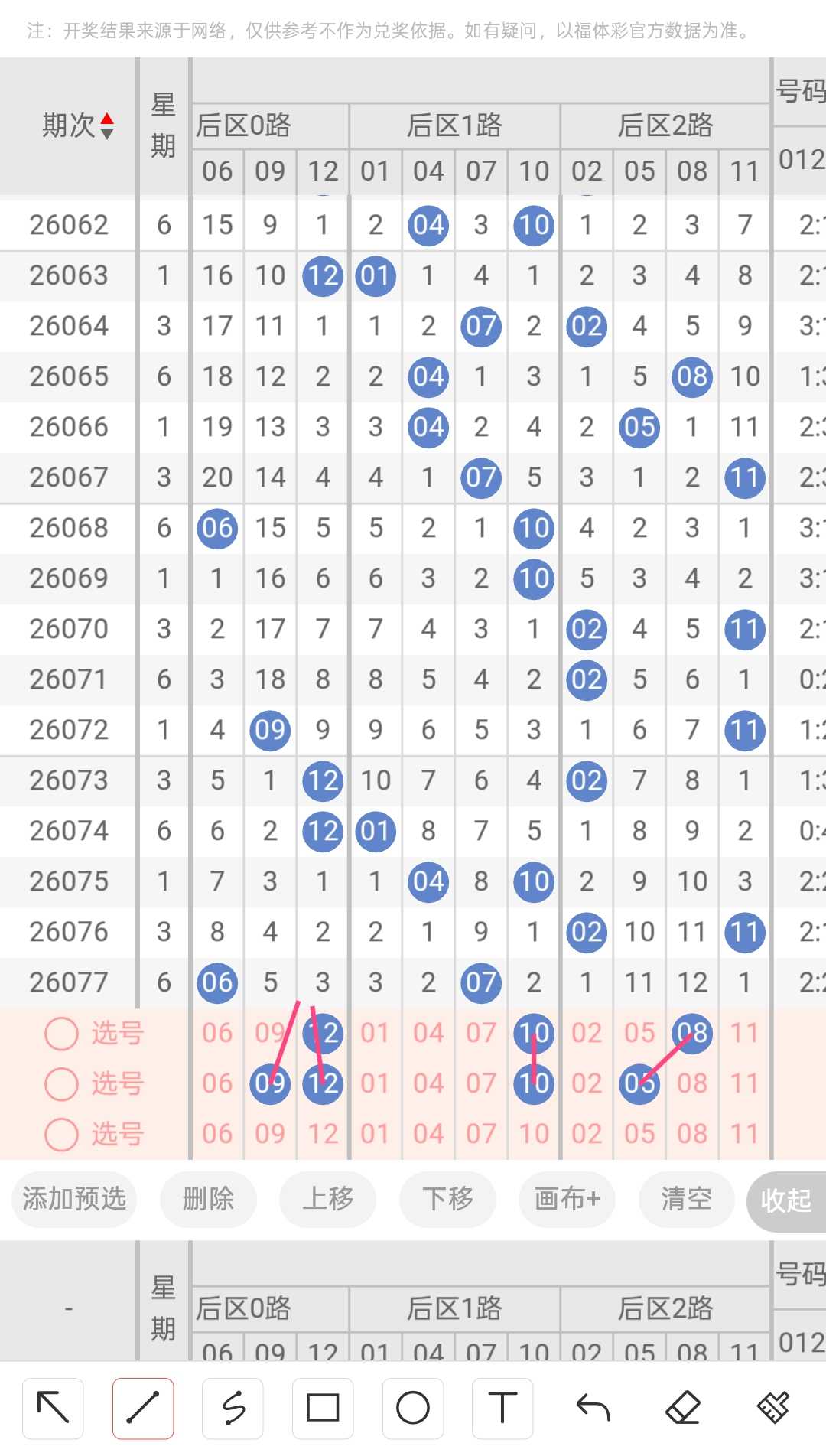826x1456 pixels.
Task: Select the first 选号 radio button
Action: click(62, 1034)
